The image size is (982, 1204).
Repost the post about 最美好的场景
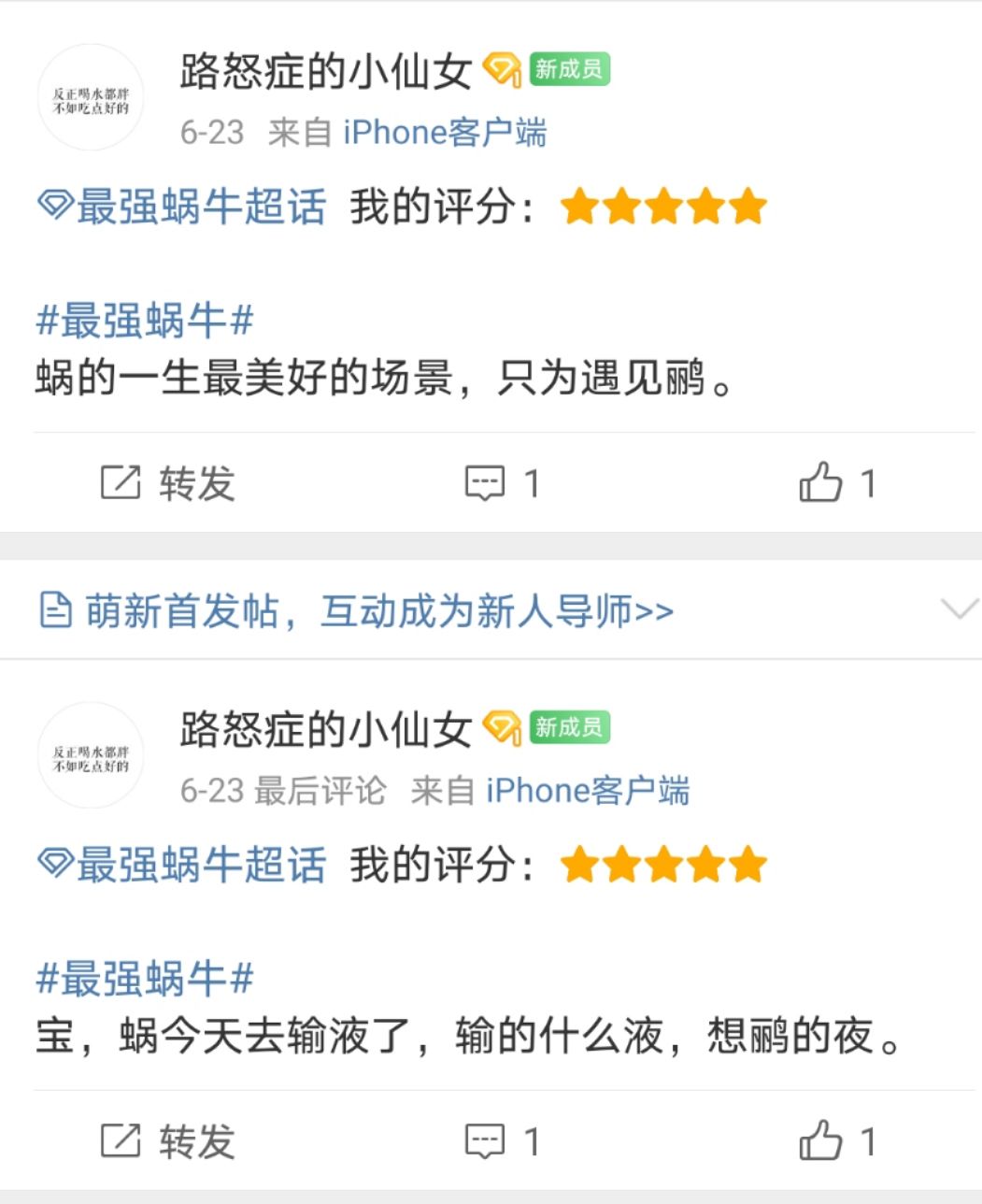click(x=167, y=483)
